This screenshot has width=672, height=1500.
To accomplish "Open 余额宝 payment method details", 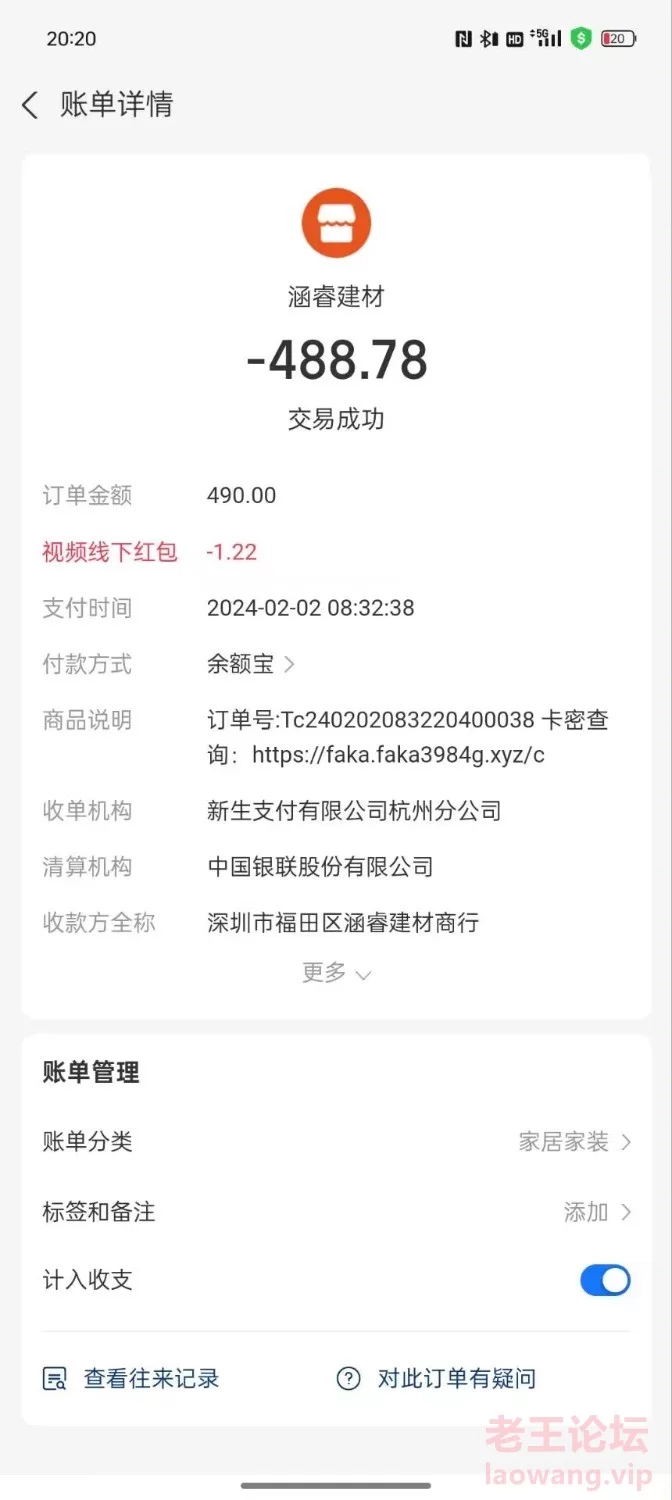I will click(x=250, y=664).
